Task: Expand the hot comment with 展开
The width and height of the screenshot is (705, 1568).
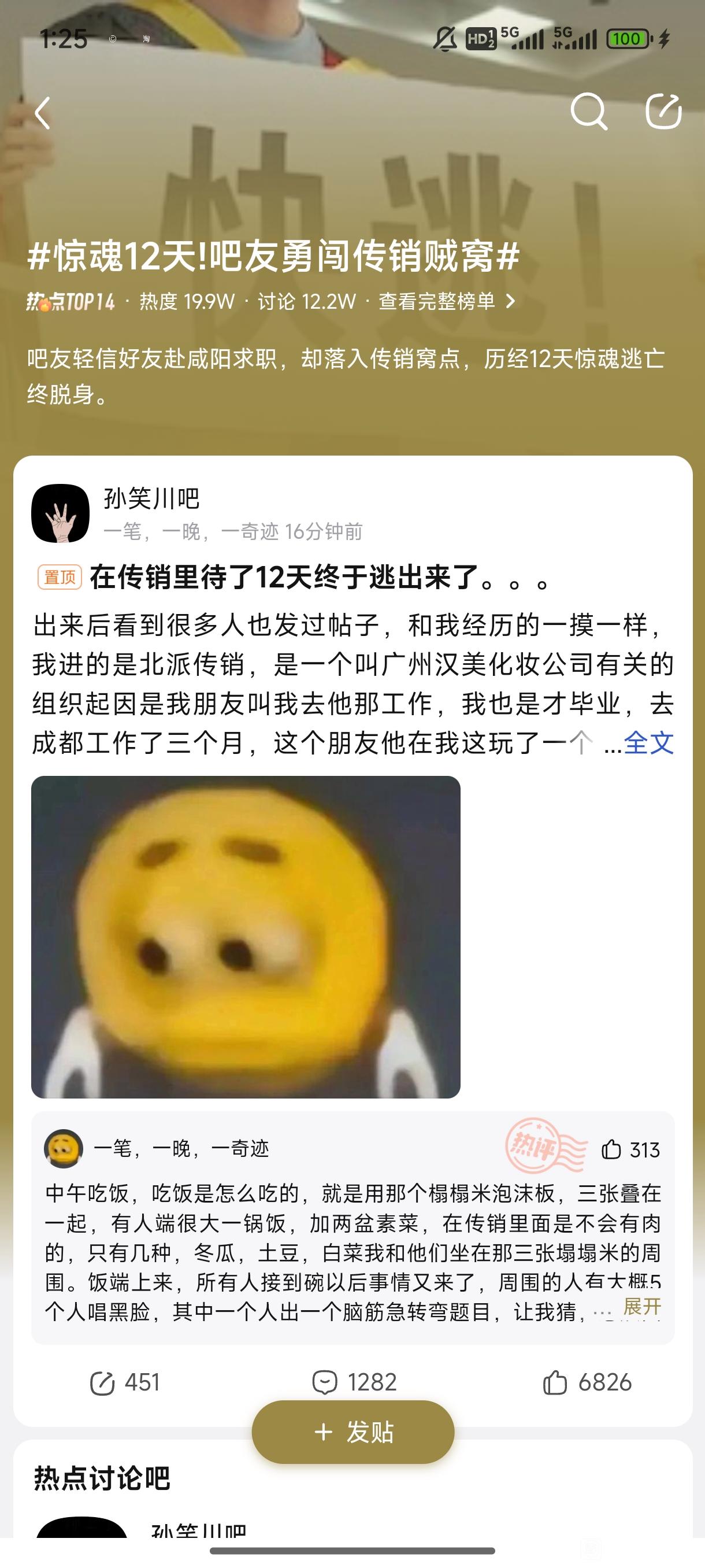Action: point(642,1306)
